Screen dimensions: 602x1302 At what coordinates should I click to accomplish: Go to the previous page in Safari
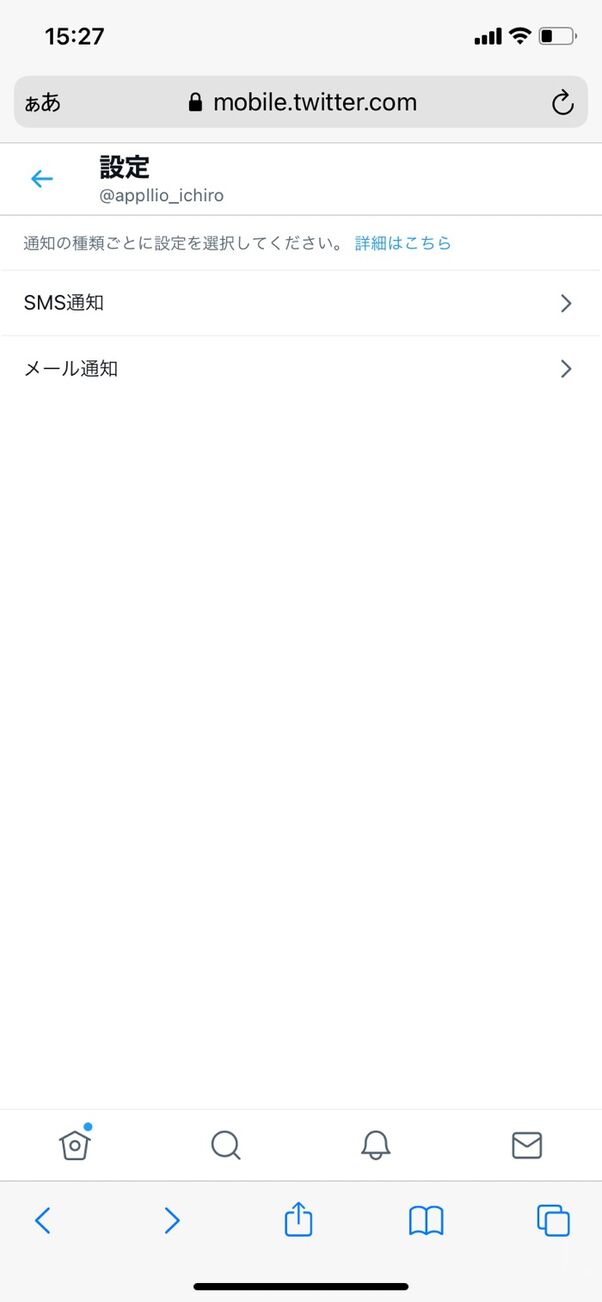point(42,1220)
